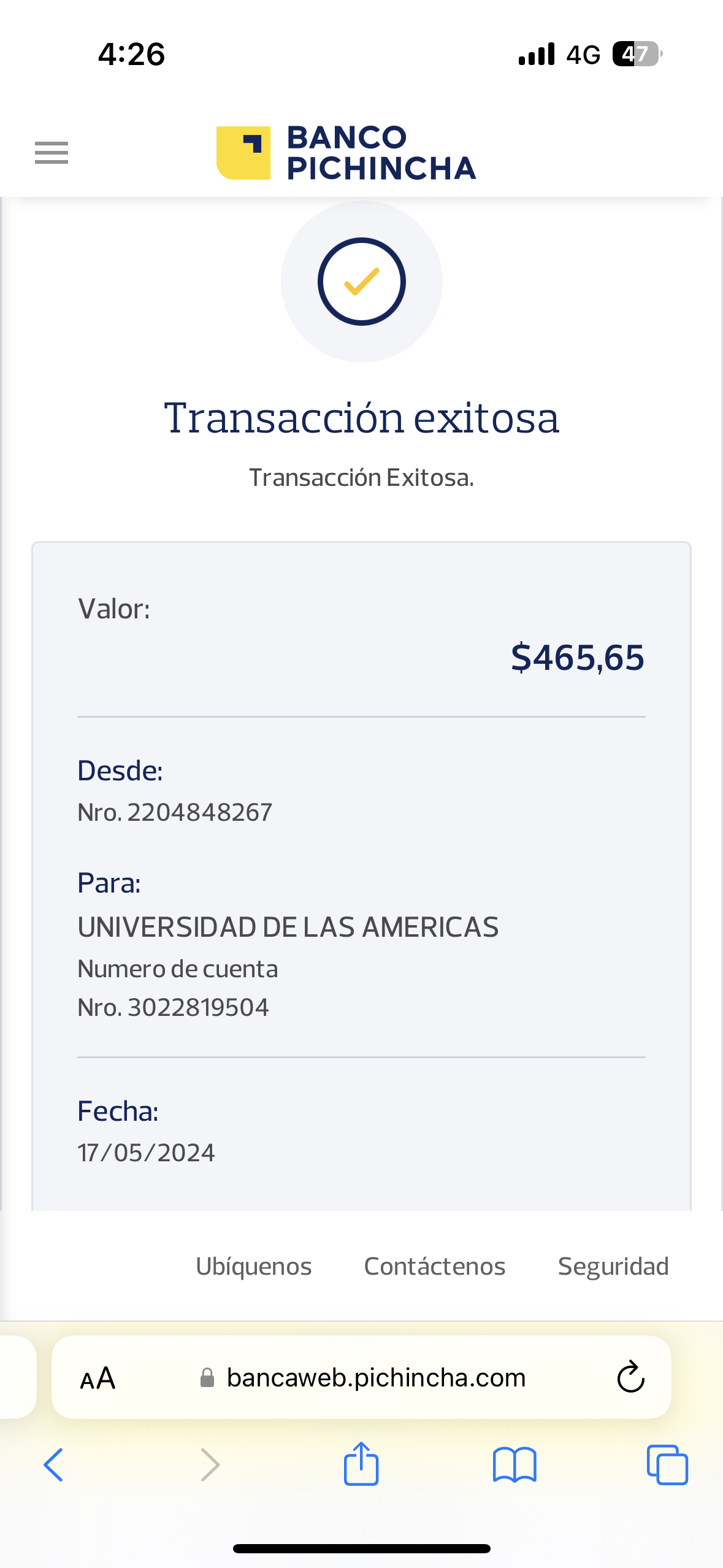Reload the page

(630, 1378)
